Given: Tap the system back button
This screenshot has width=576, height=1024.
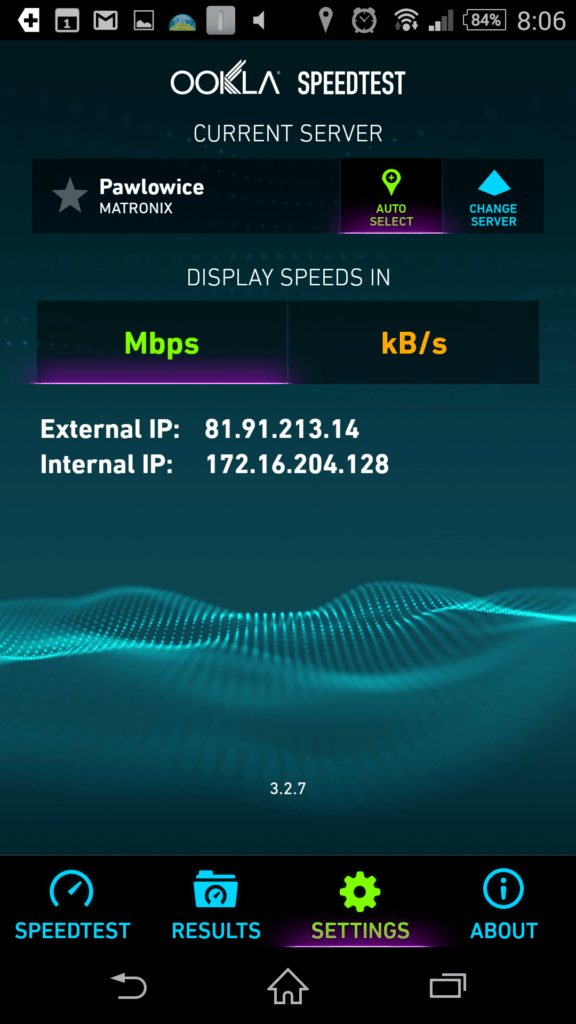Looking at the screenshot, I should coord(128,985).
